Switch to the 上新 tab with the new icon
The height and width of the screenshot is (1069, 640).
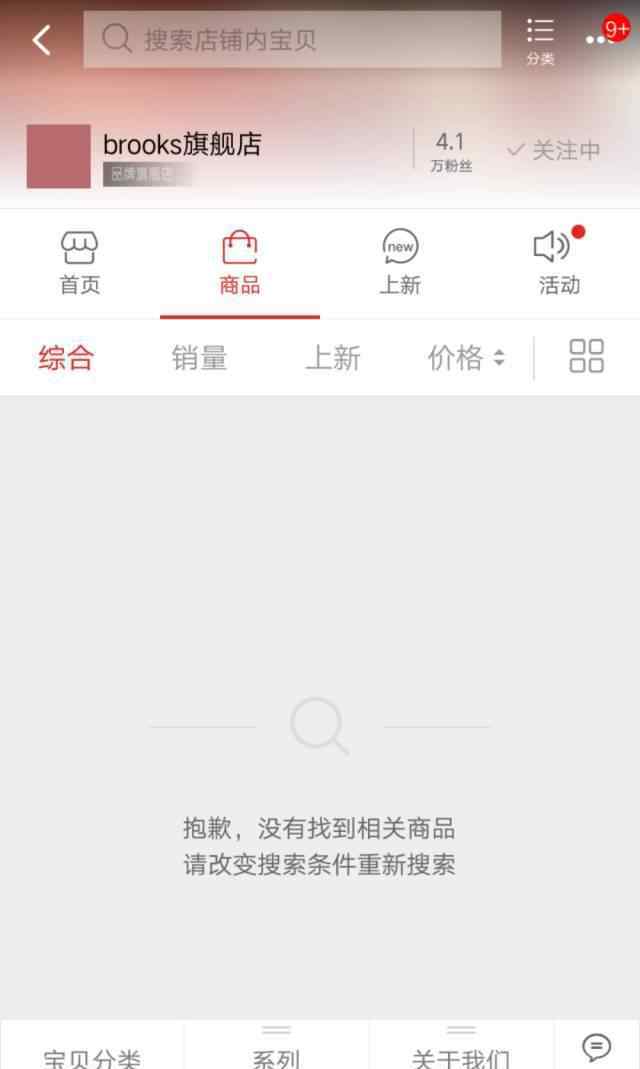tap(400, 263)
